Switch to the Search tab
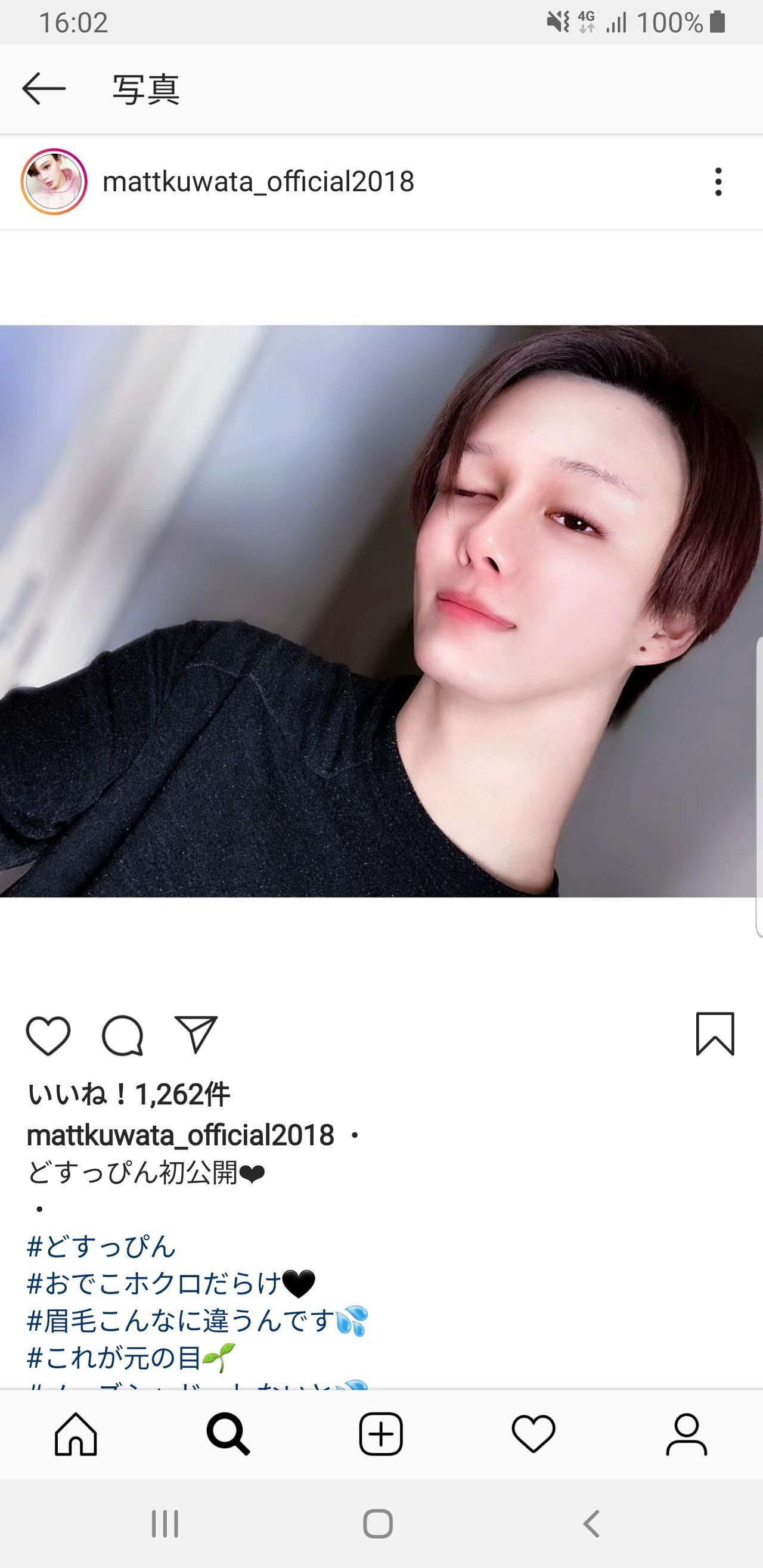Viewport: 763px width, 1568px height. pos(228,1434)
